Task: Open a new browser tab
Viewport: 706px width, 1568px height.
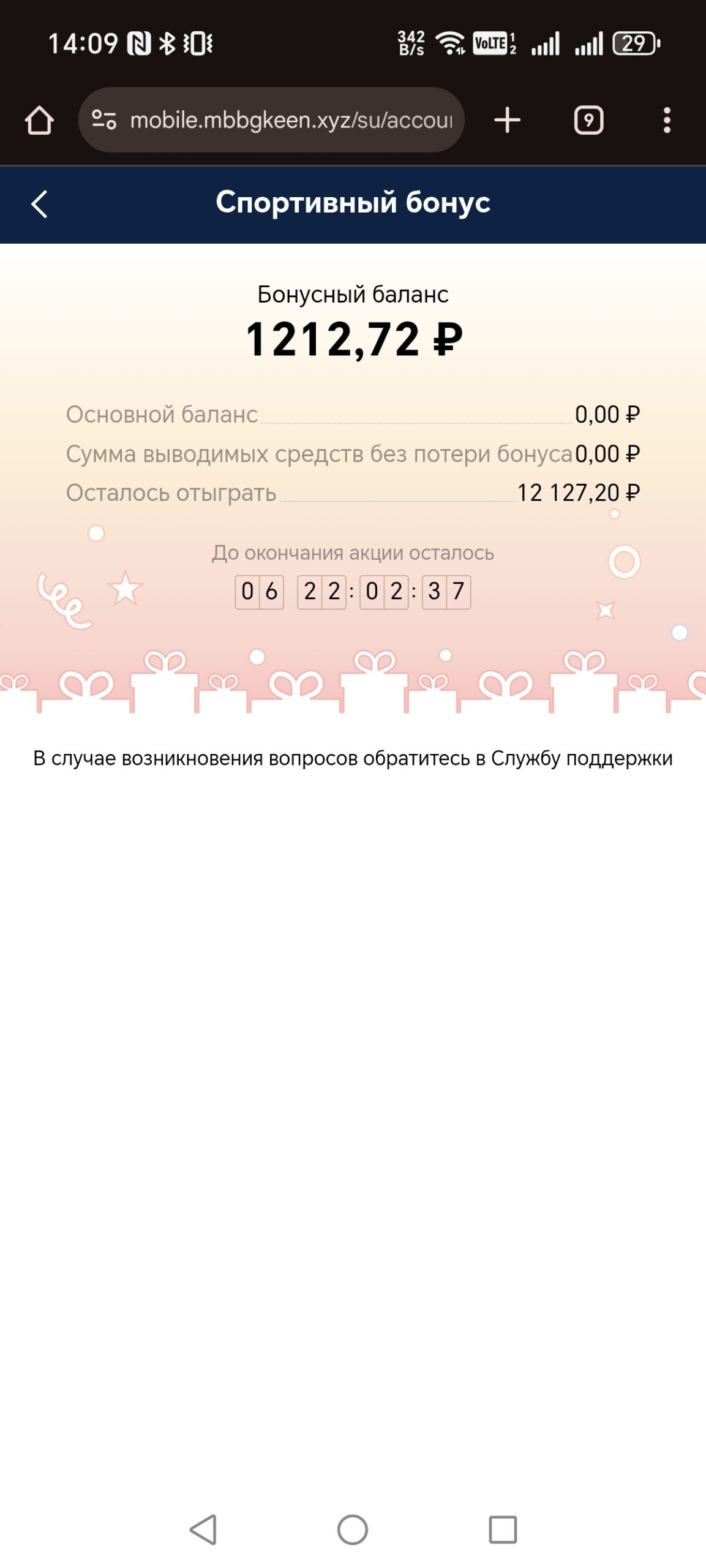Action: click(x=507, y=120)
